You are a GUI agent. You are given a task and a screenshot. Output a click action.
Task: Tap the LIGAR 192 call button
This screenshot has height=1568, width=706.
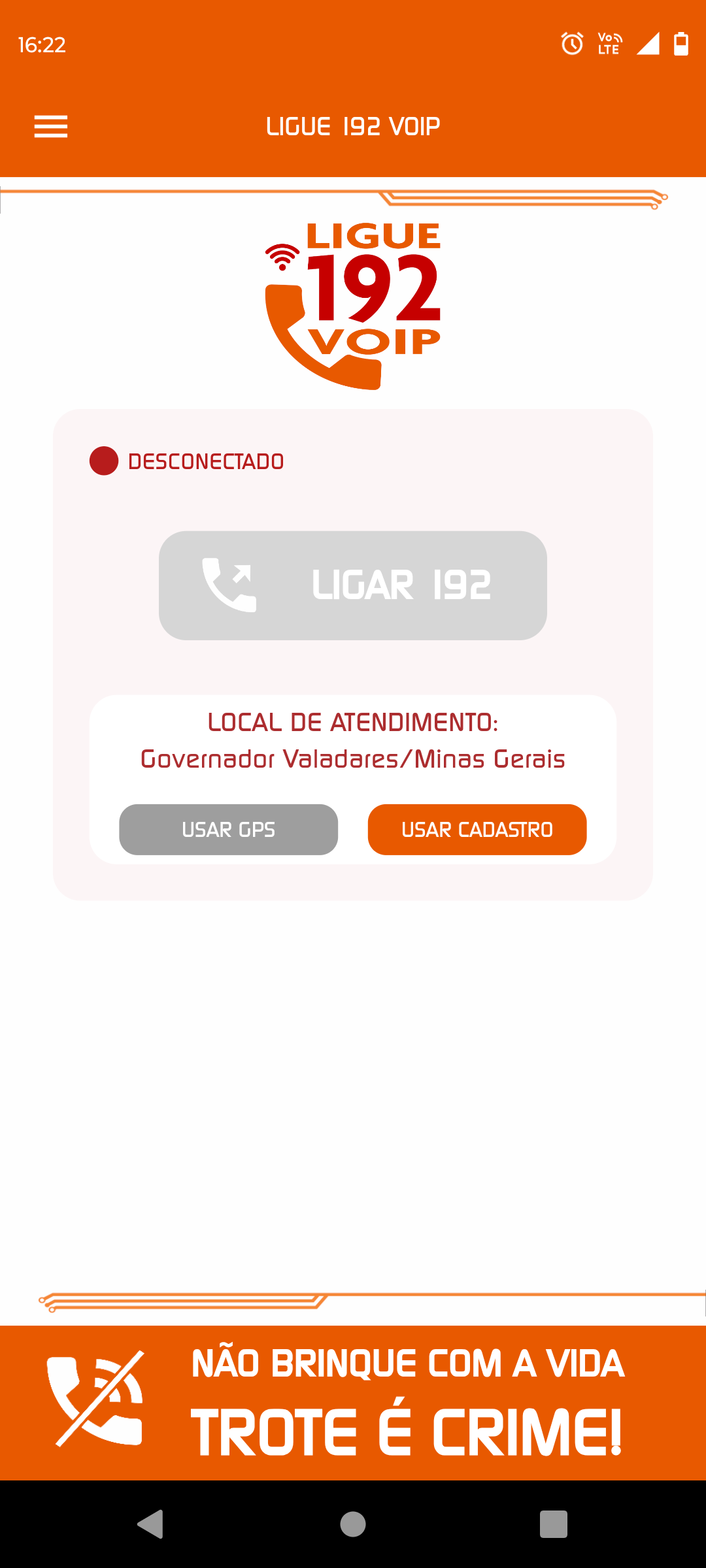point(353,585)
